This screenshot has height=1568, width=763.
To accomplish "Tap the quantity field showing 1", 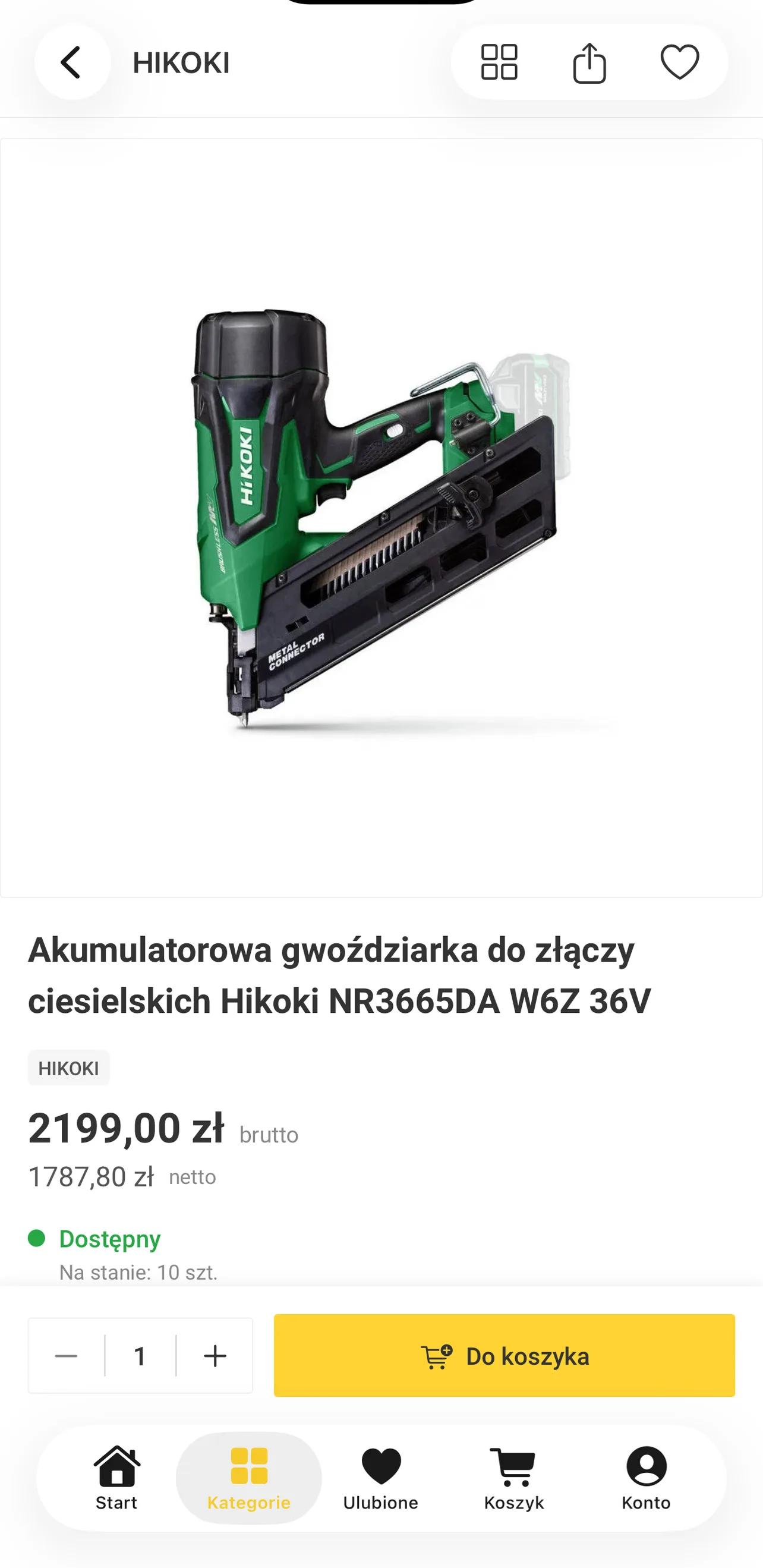I will (141, 1356).
